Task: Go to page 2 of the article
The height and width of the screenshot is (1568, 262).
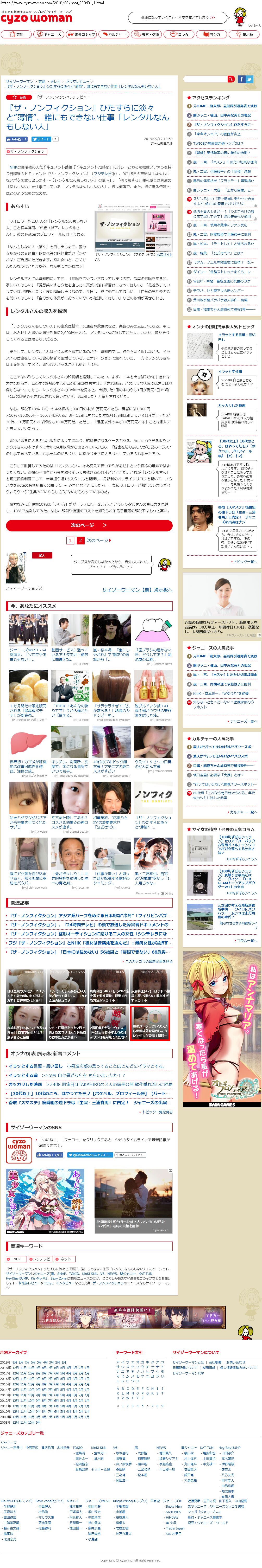Action: pyautogui.click(x=80, y=540)
